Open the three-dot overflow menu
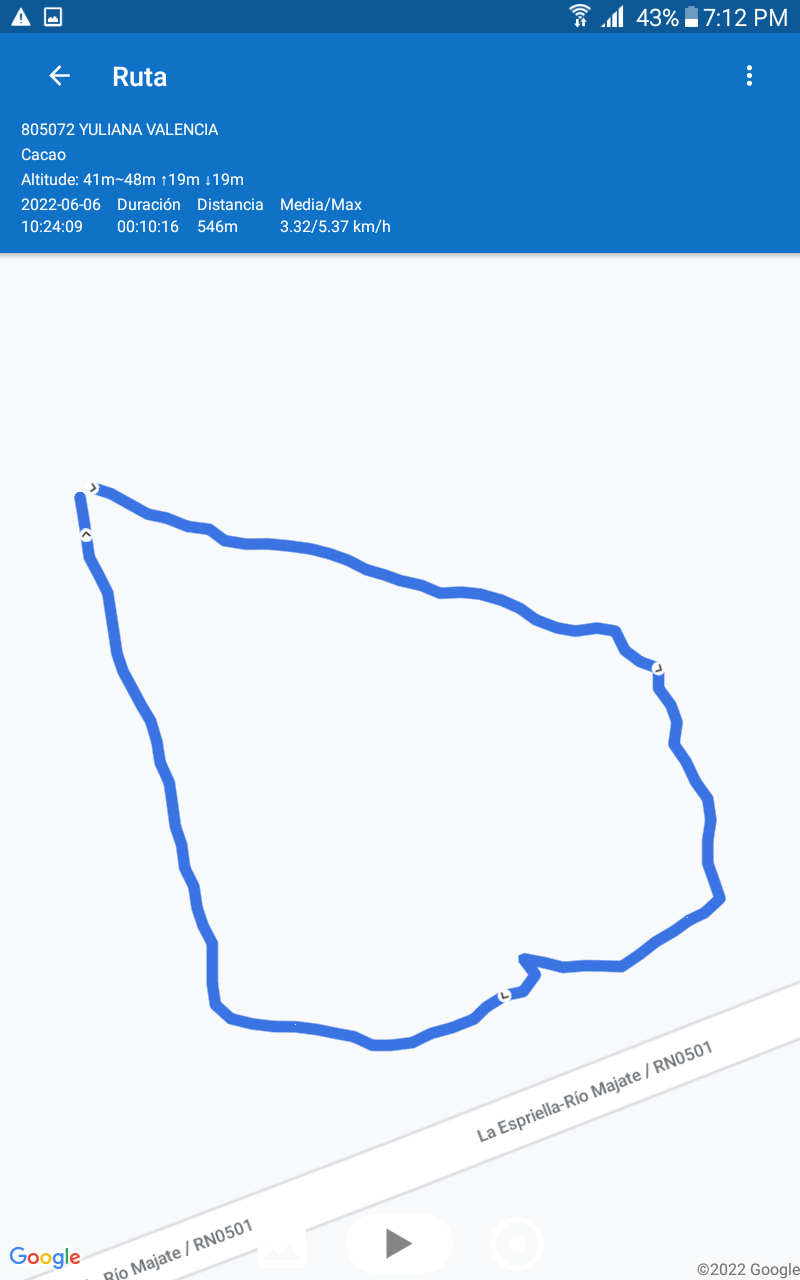This screenshot has width=800, height=1280. [x=749, y=76]
